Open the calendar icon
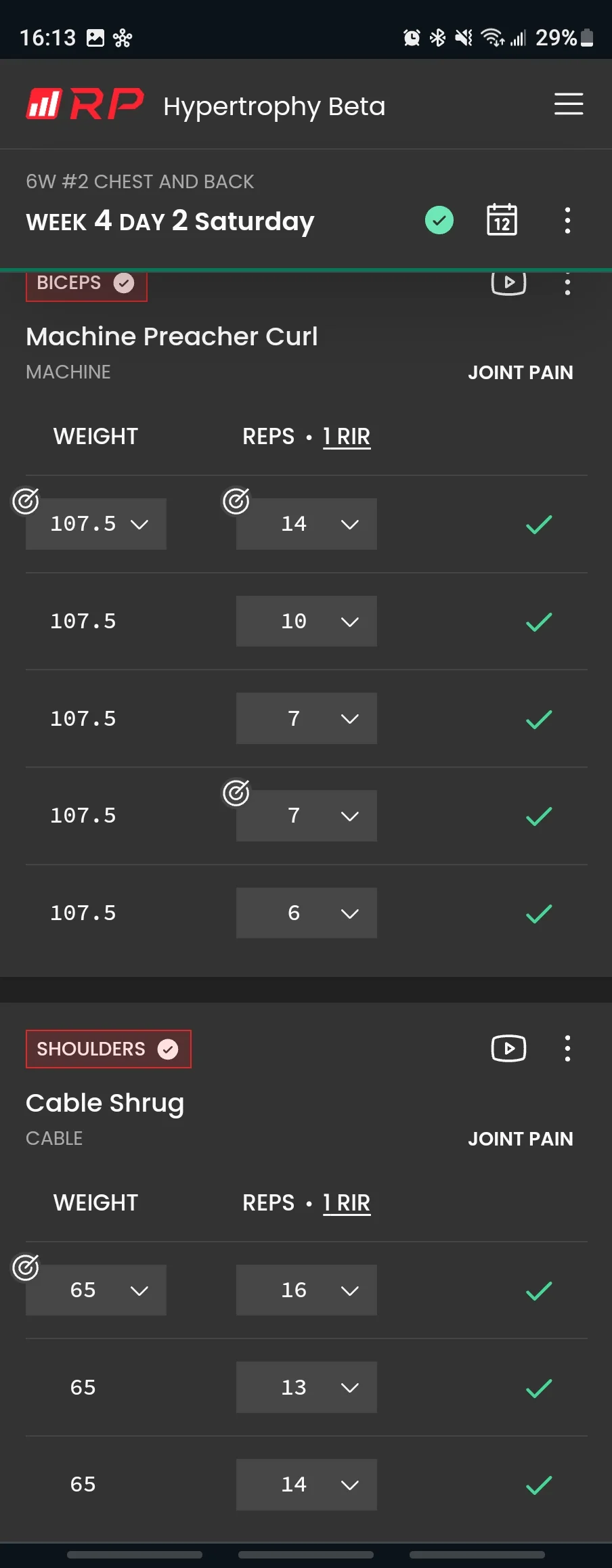Image resolution: width=612 pixels, height=1568 pixels. [502, 220]
